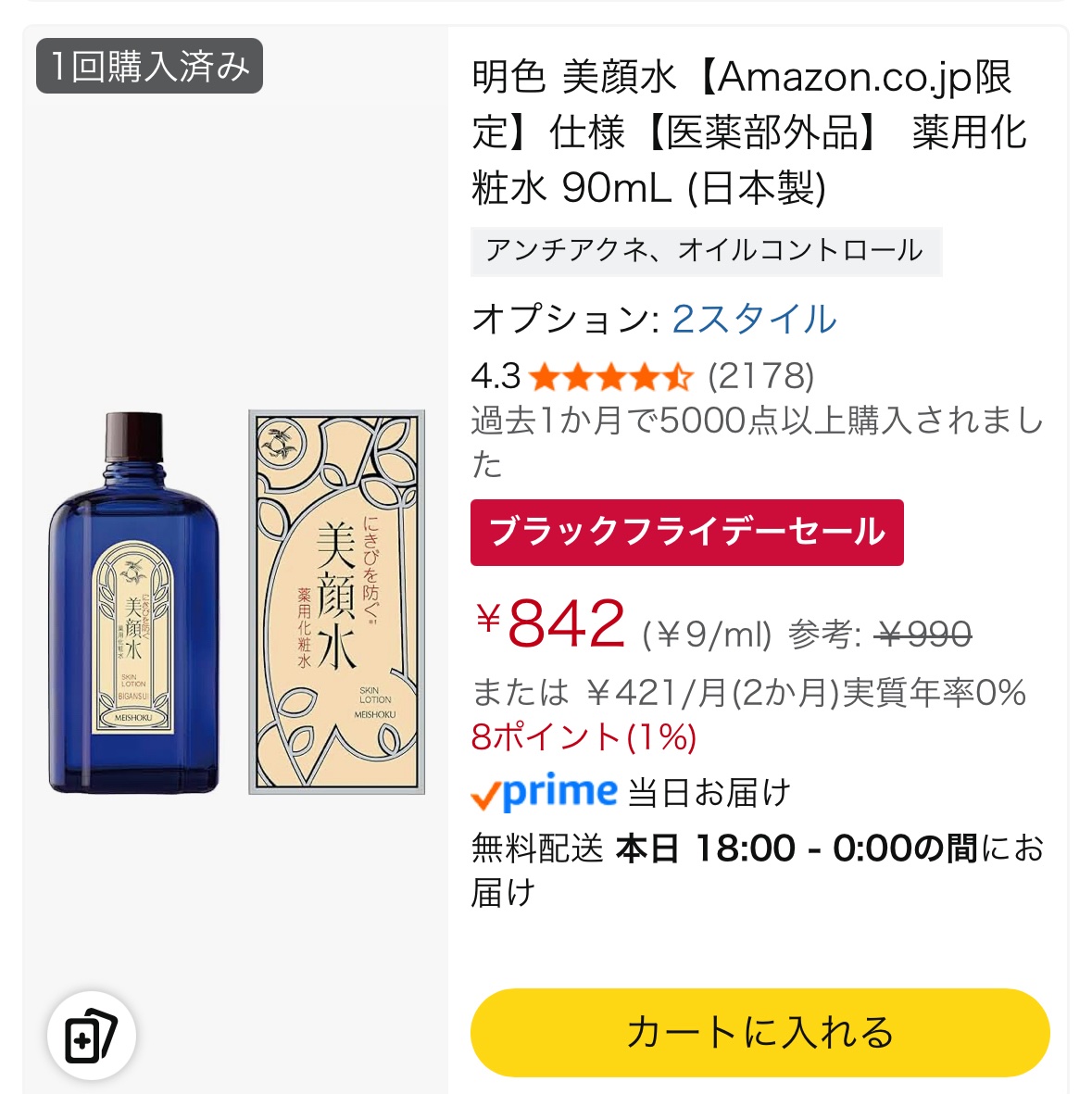
Task: Open the 明色 美顔水 product title
Action: coord(748,132)
